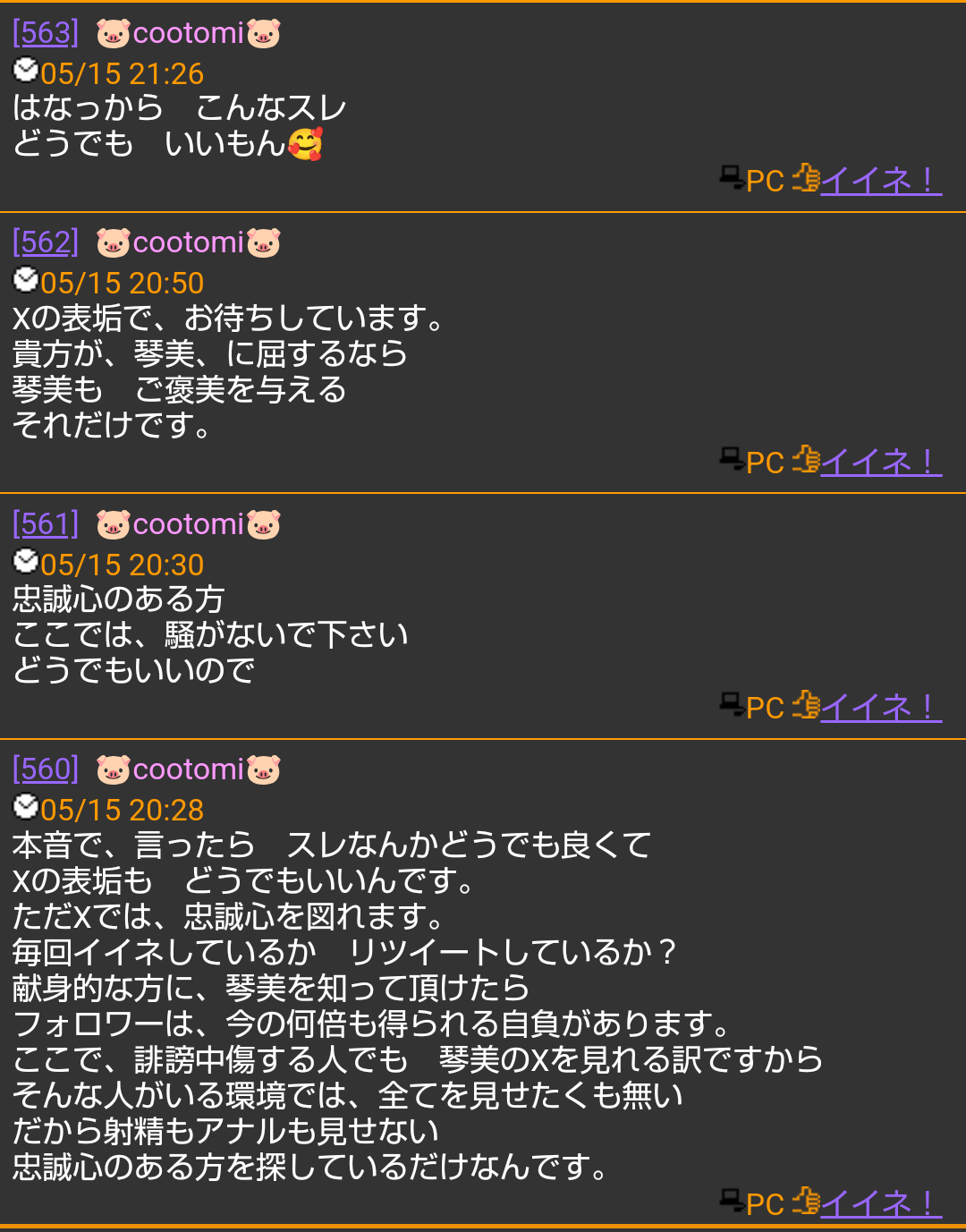Open post number link [563]
This screenshot has width=966, height=1232.
coord(46,33)
